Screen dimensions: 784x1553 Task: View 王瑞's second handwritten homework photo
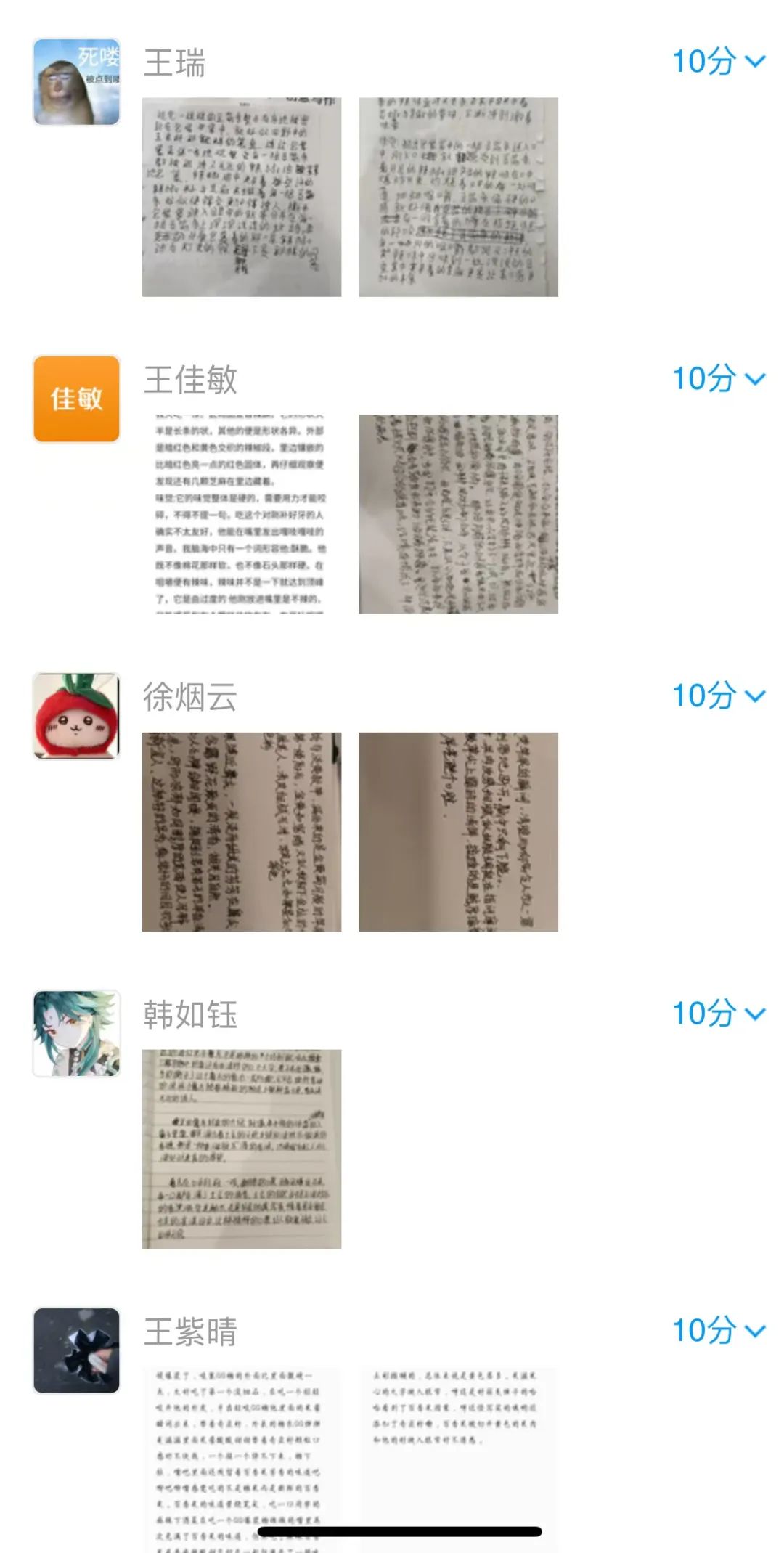click(458, 197)
